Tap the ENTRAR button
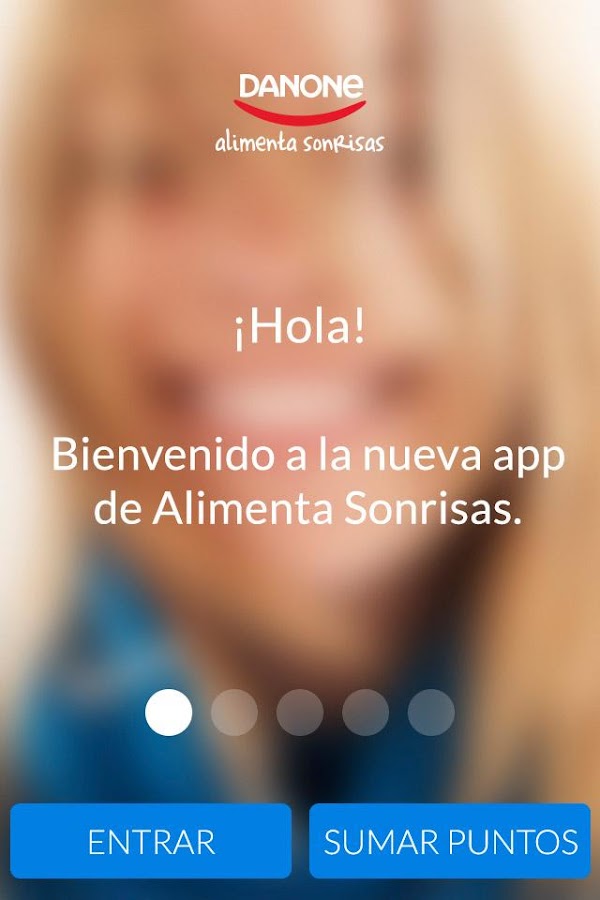 coord(151,841)
